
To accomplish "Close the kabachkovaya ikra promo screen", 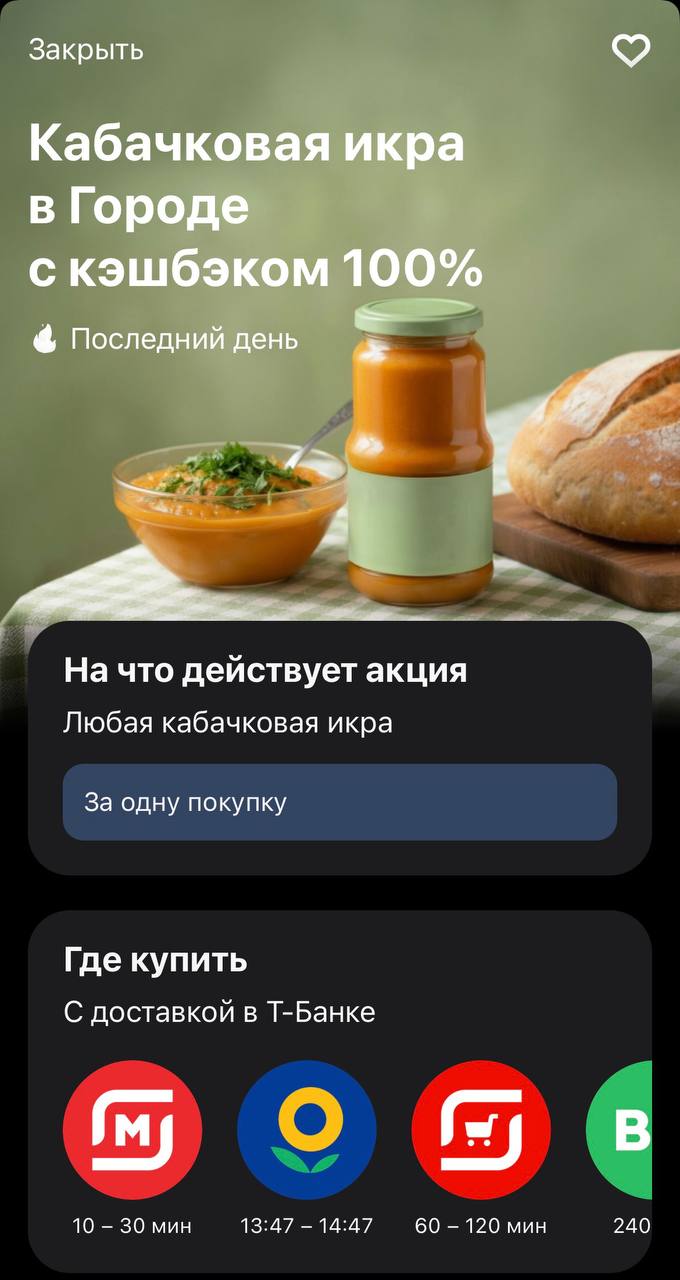I will pyautogui.click(x=86, y=50).
